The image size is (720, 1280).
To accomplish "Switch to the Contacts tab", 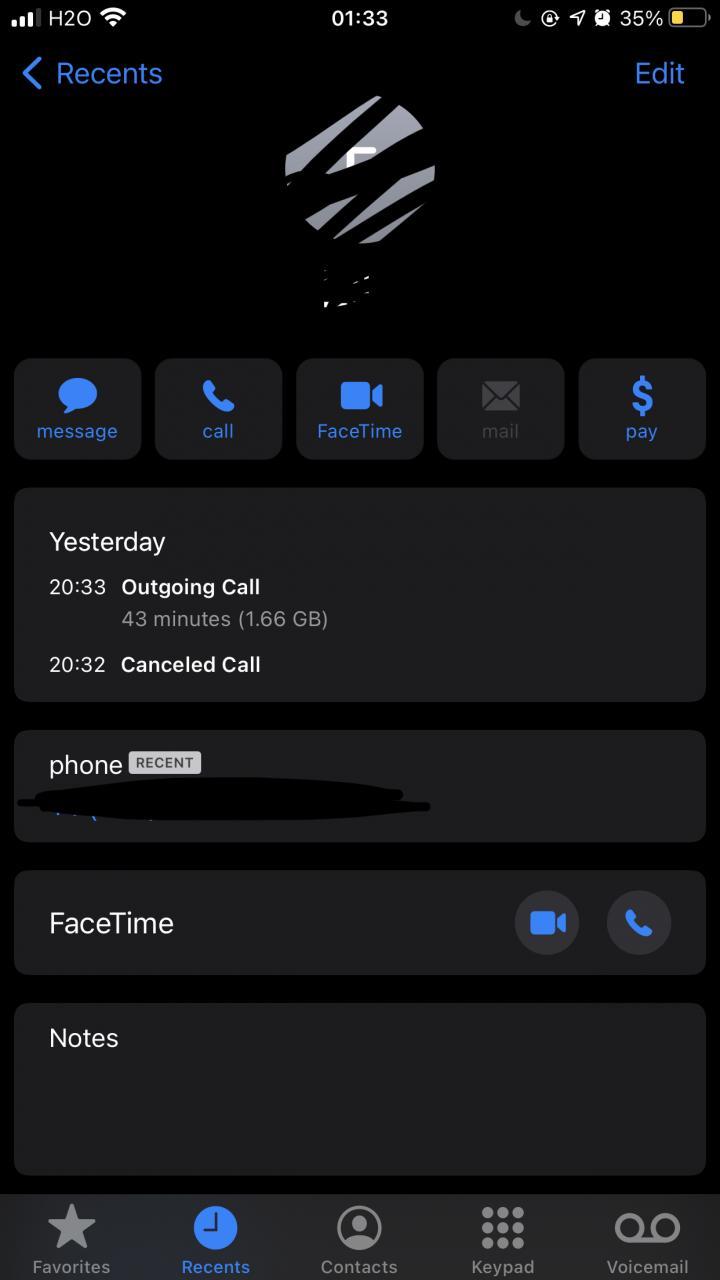I will [359, 1239].
